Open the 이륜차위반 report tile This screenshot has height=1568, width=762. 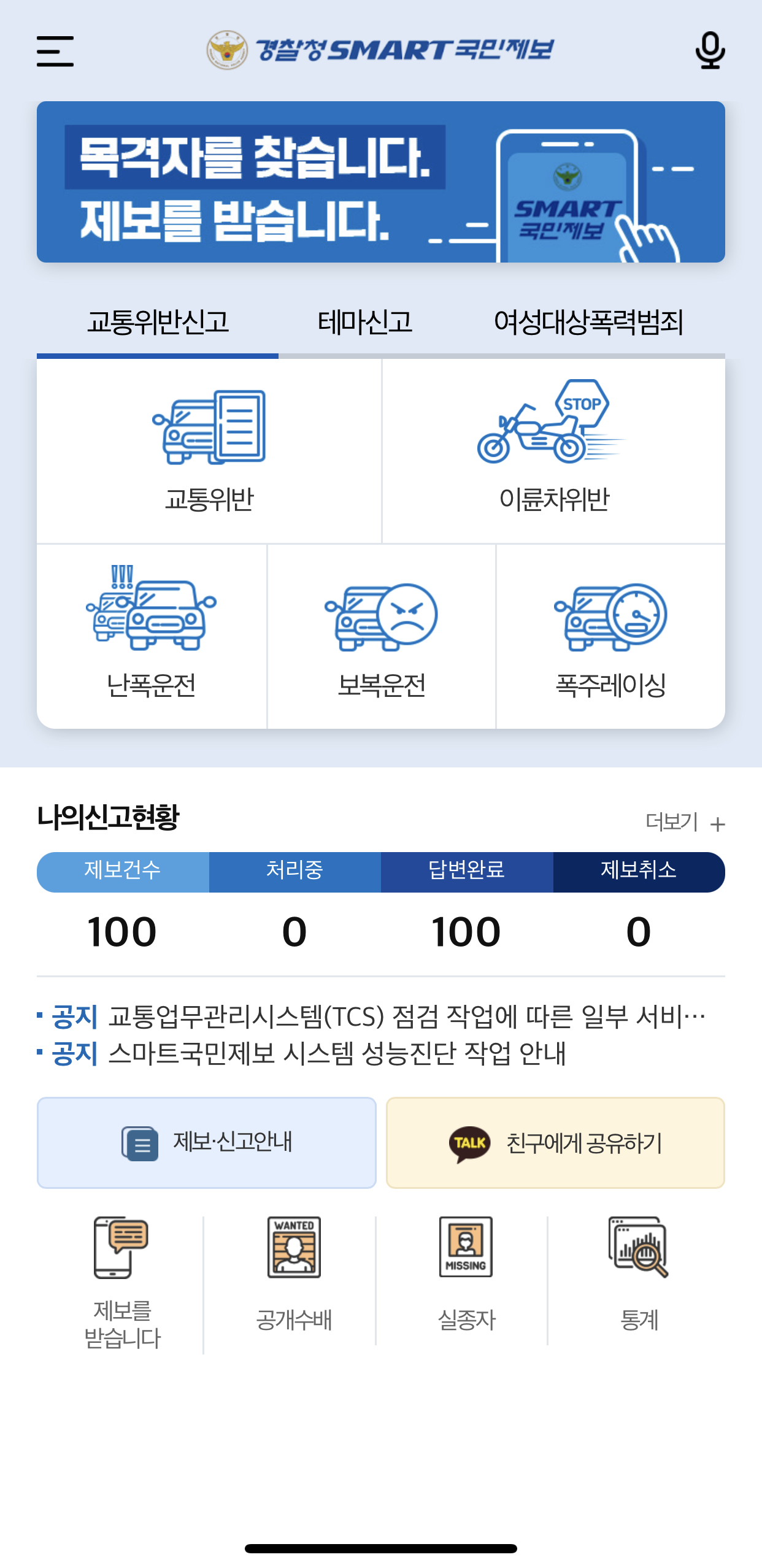[553, 452]
